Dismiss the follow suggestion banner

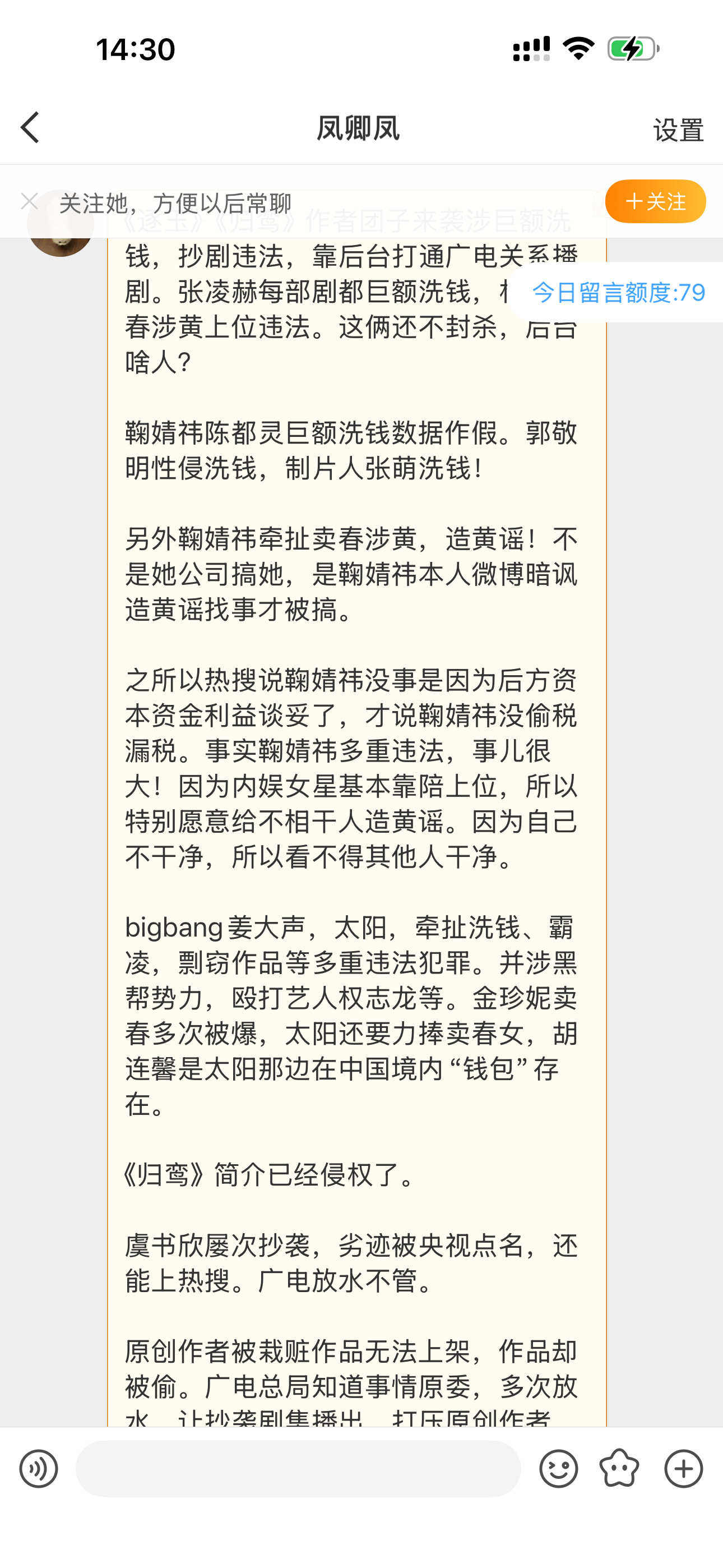[x=29, y=201]
